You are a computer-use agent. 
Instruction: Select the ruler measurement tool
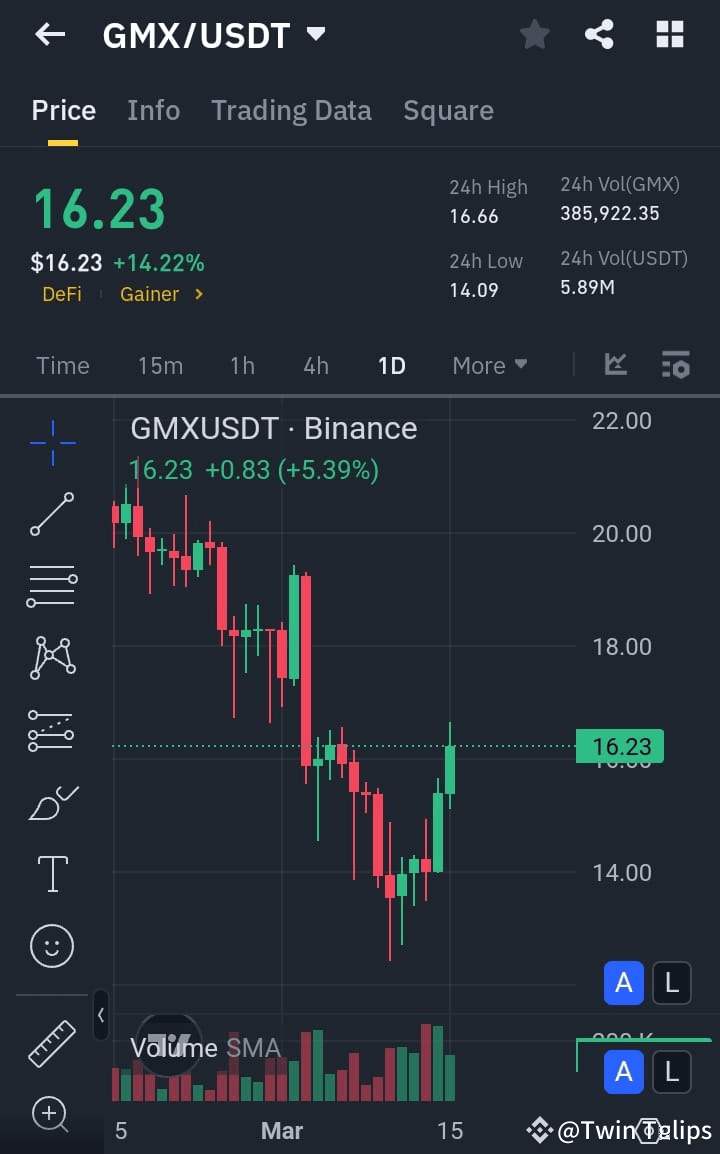(51, 1042)
